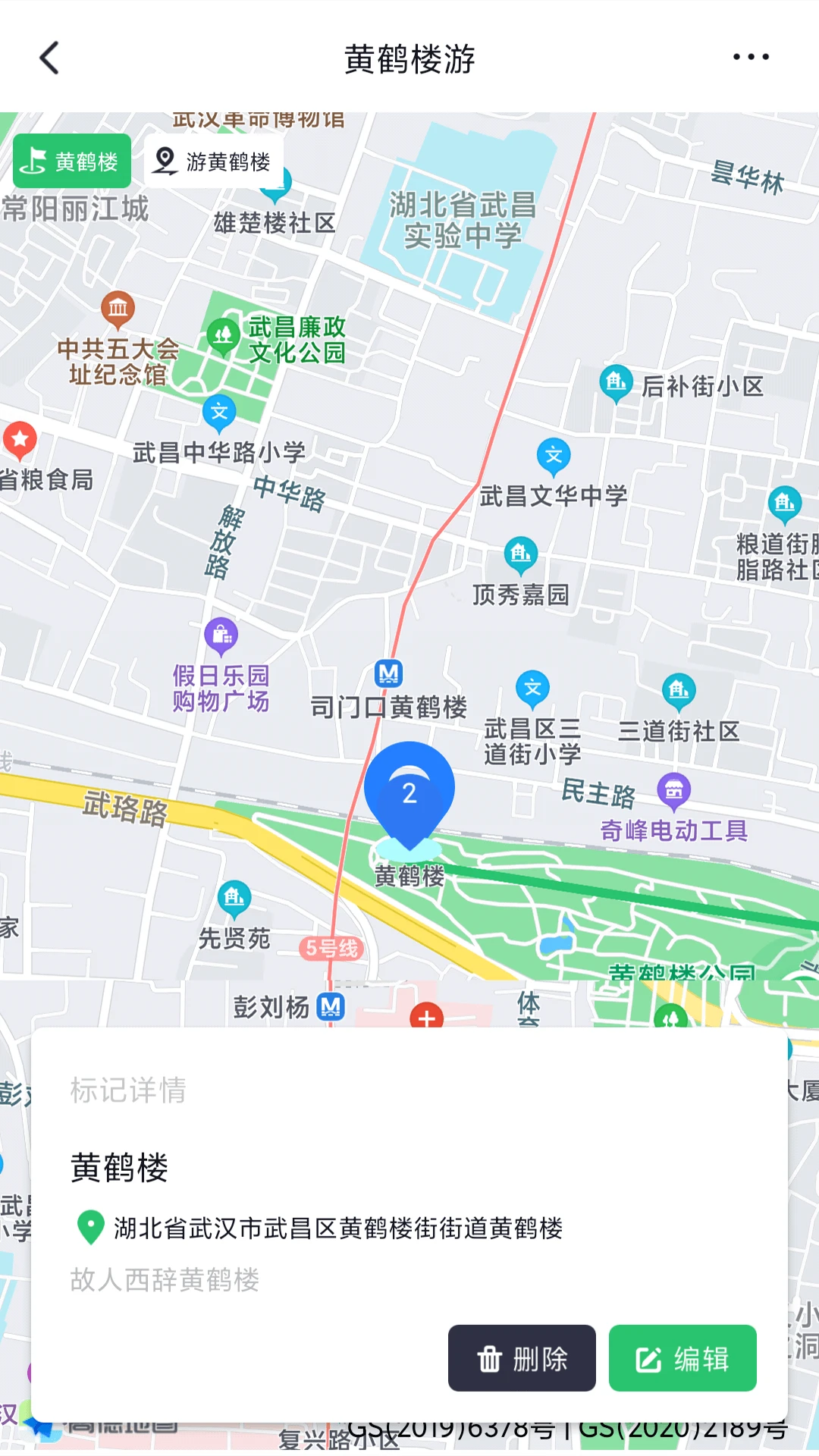Toggle the 黄鹤楼 flag filter chip
Image resolution: width=819 pixels, height=1456 pixels.
[72, 160]
